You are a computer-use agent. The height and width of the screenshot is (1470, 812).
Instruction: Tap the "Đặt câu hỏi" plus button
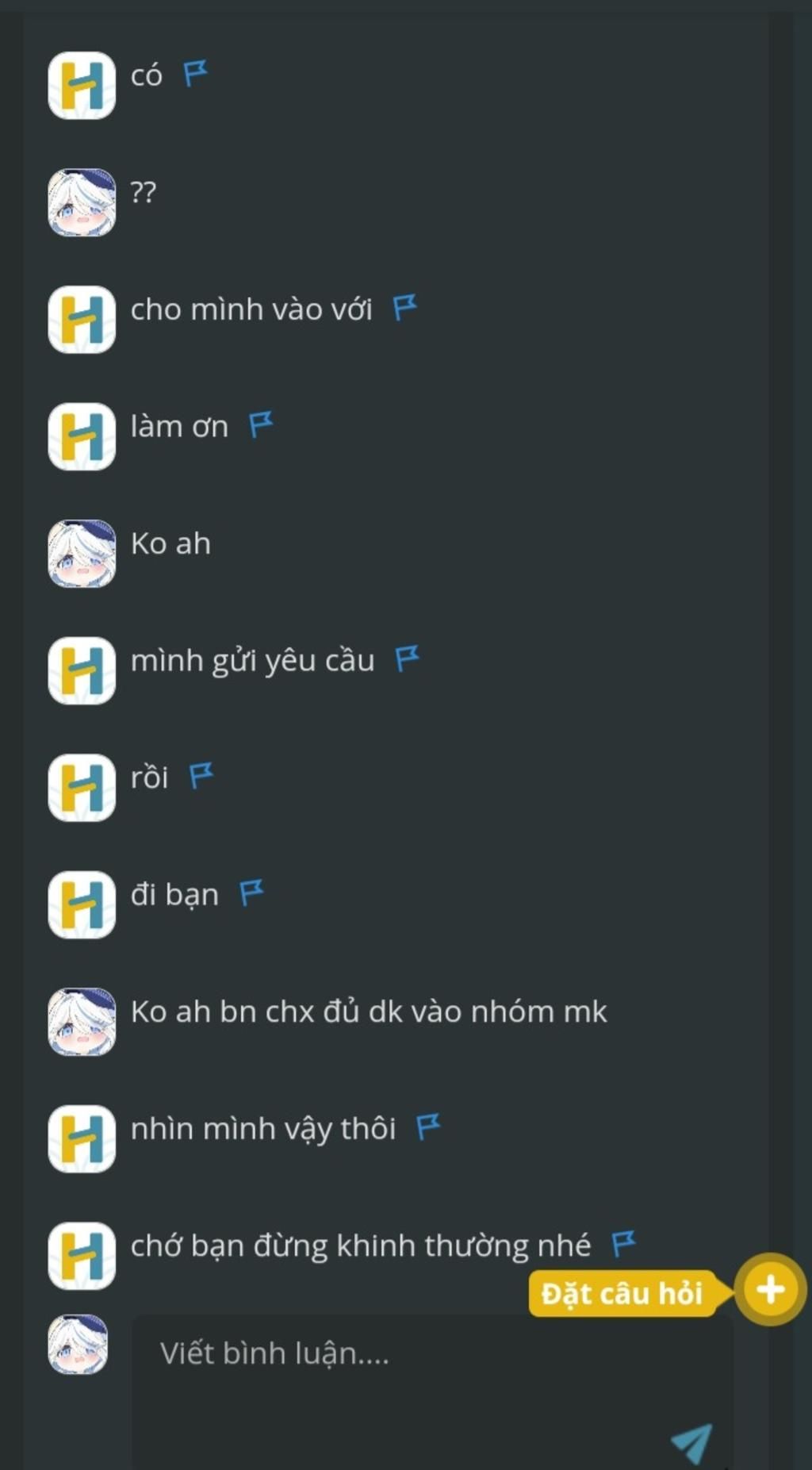point(770,1289)
